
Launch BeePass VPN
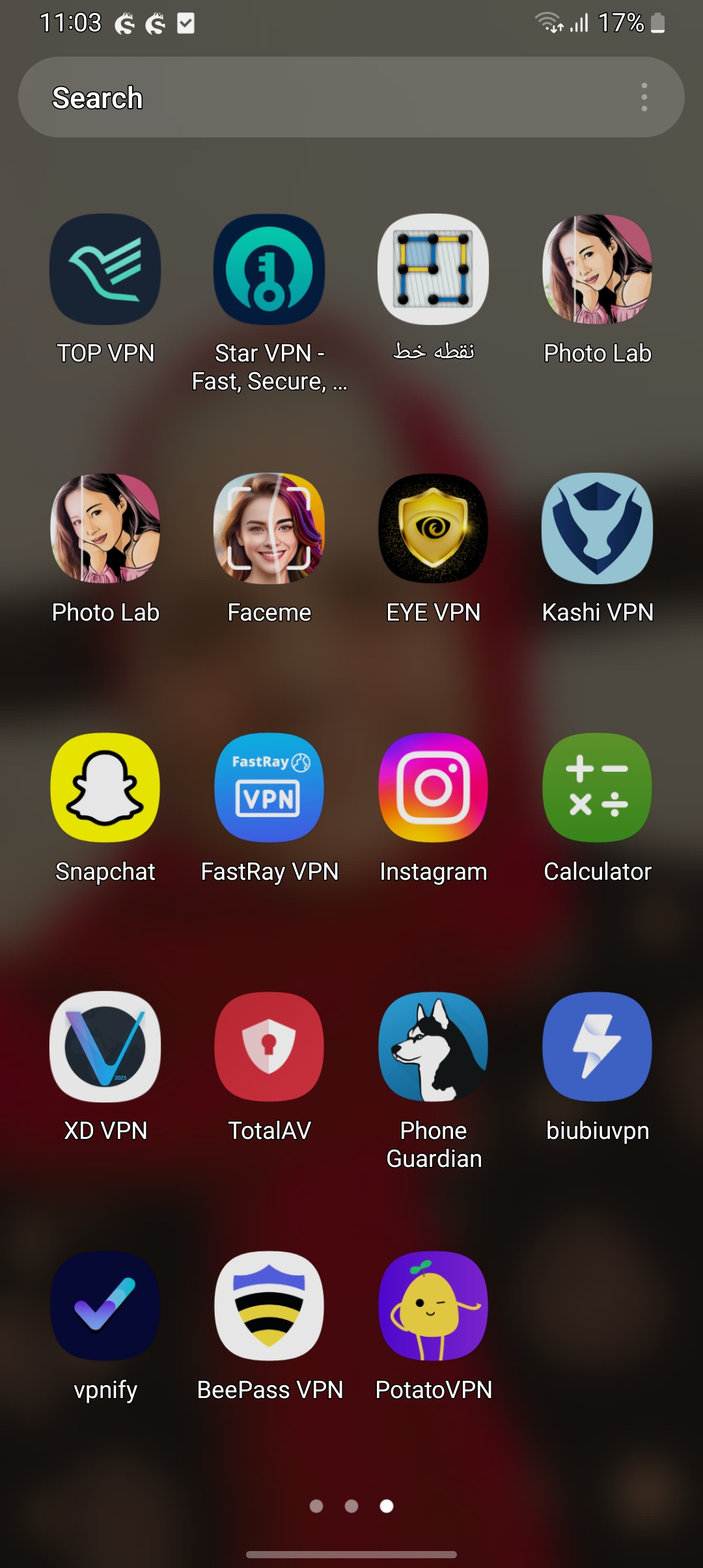[x=269, y=1306]
